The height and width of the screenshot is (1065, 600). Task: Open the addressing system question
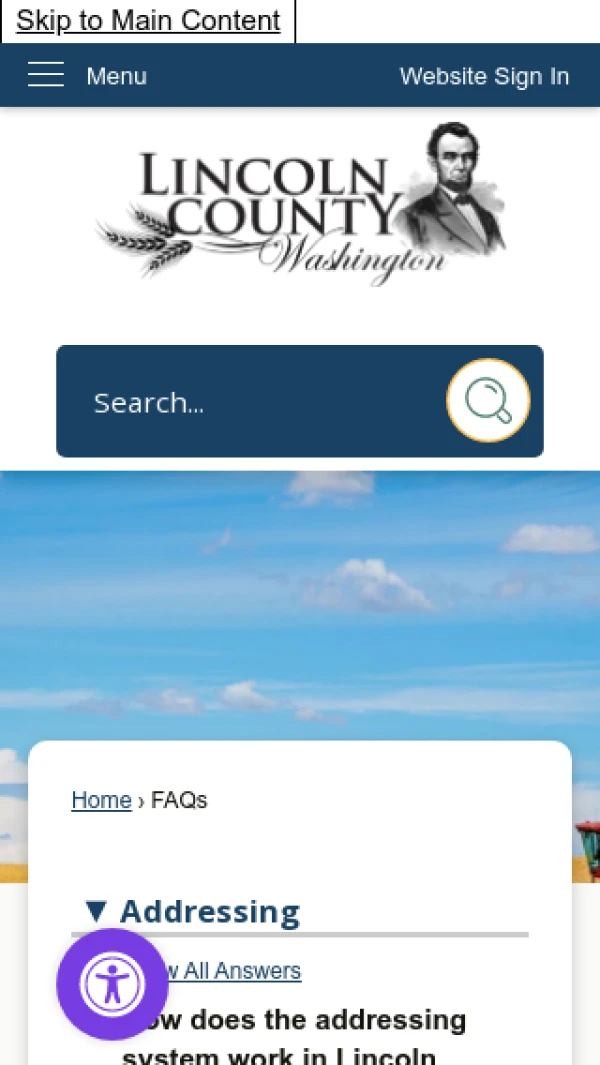[x=300, y=1035]
